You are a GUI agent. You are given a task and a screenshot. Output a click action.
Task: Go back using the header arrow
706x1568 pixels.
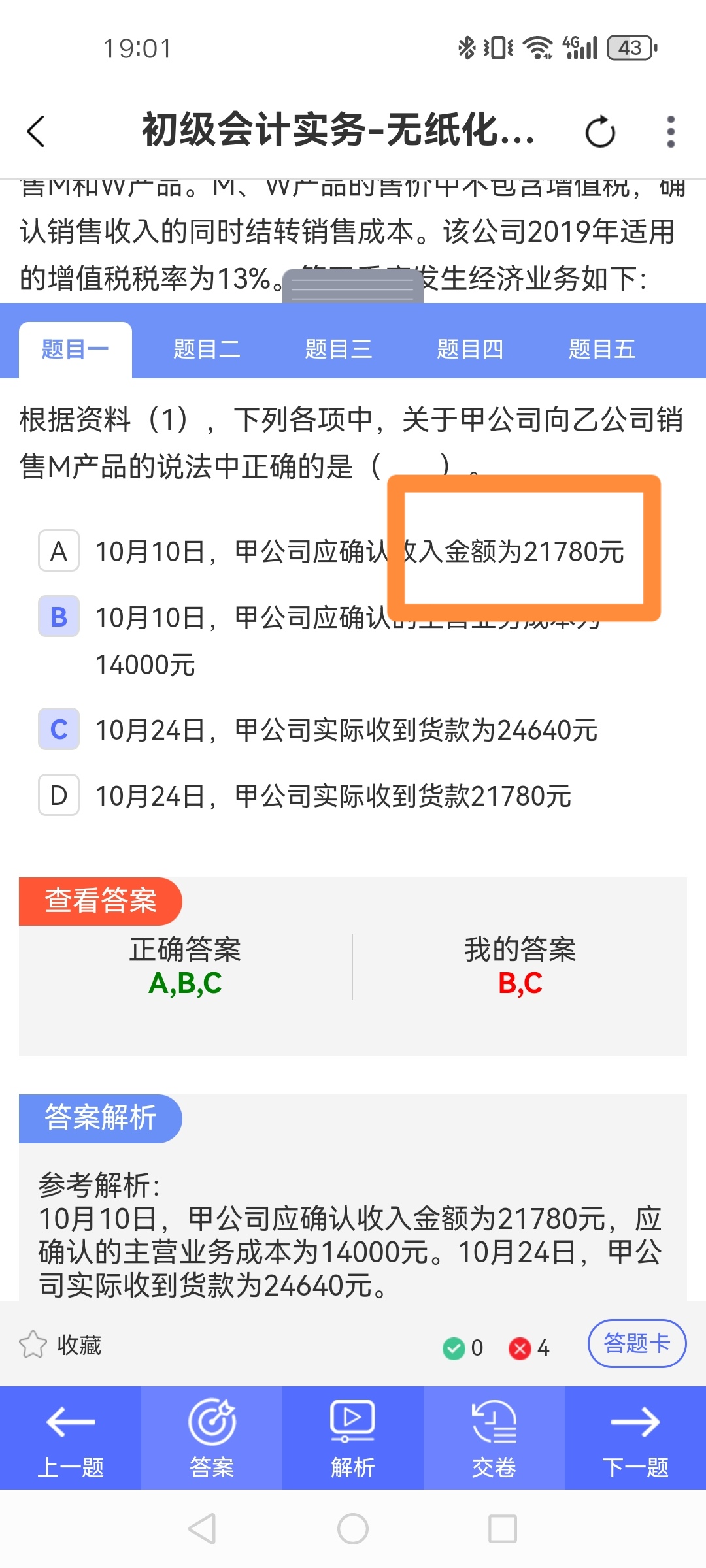[x=36, y=132]
